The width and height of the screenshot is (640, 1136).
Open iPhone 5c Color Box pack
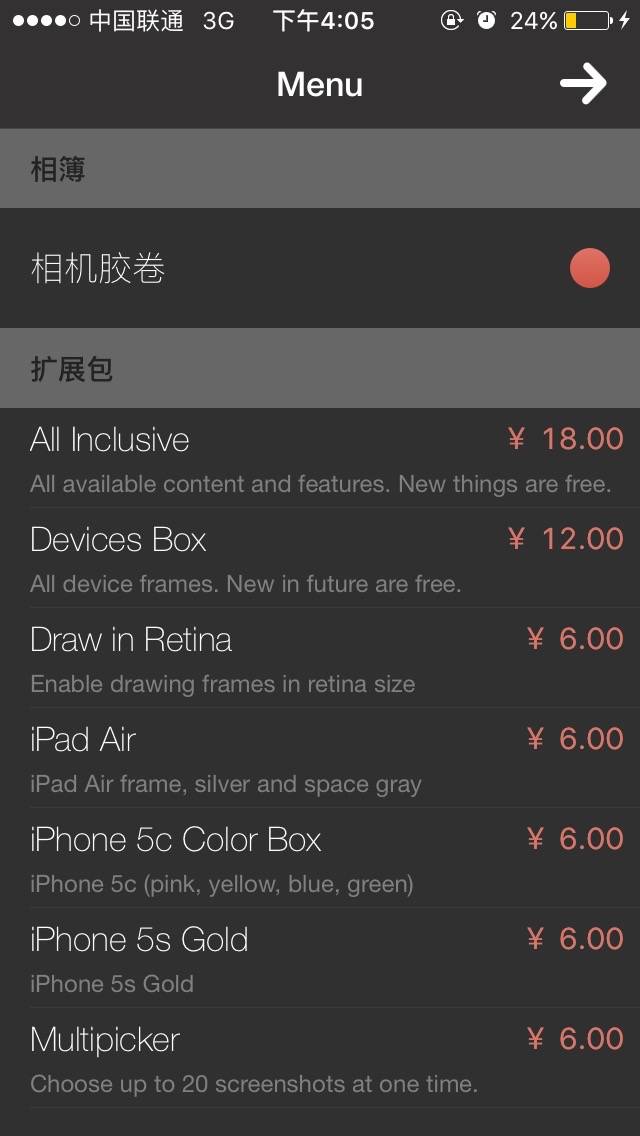pos(320,858)
